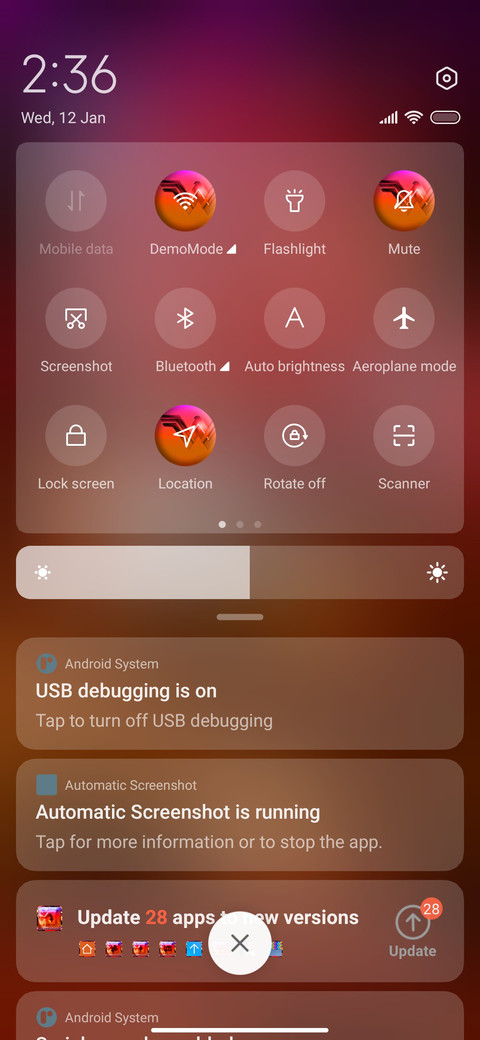Clear notifications with the X button
The width and height of the screenshot is (480, 1040).
[240, 943]
